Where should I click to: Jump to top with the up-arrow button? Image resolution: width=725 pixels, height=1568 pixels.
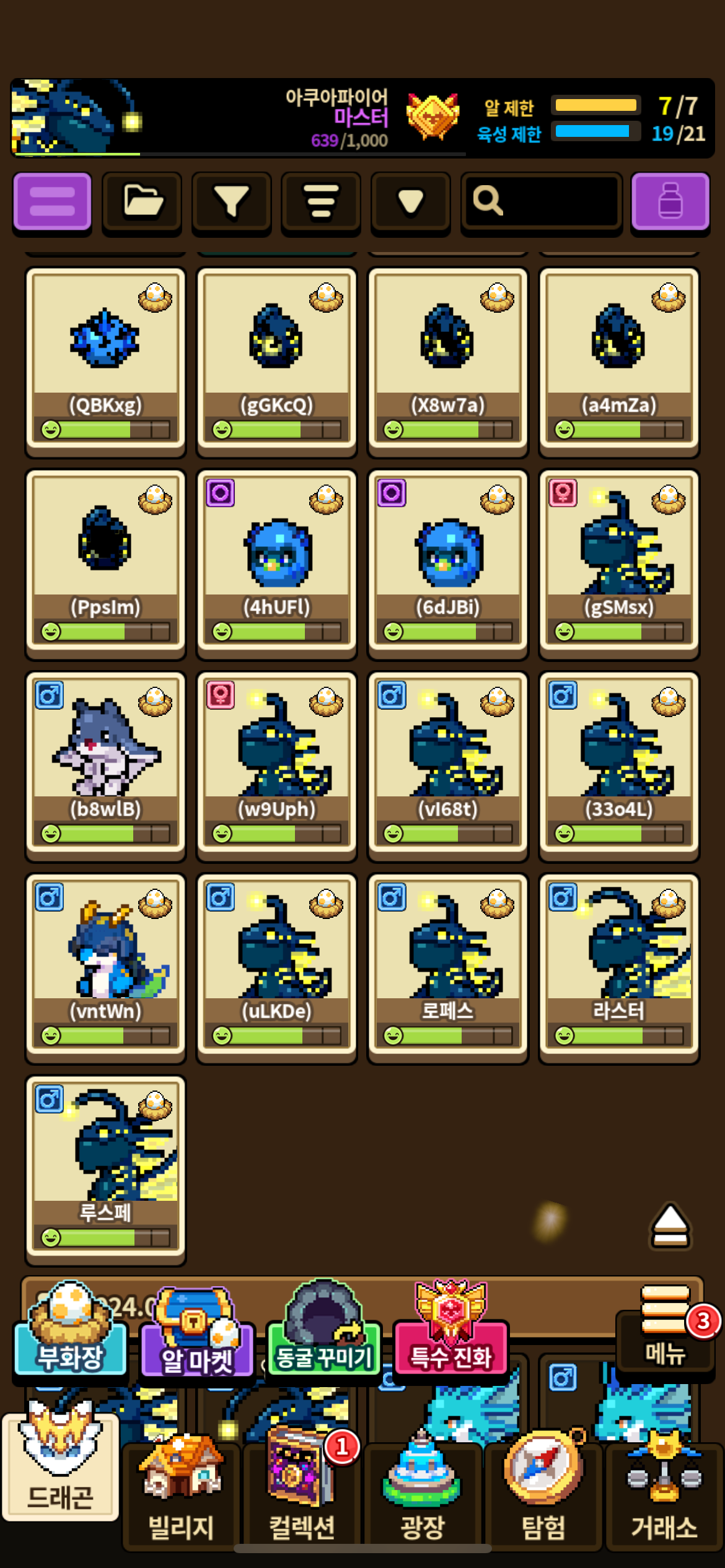[670, 1225]
